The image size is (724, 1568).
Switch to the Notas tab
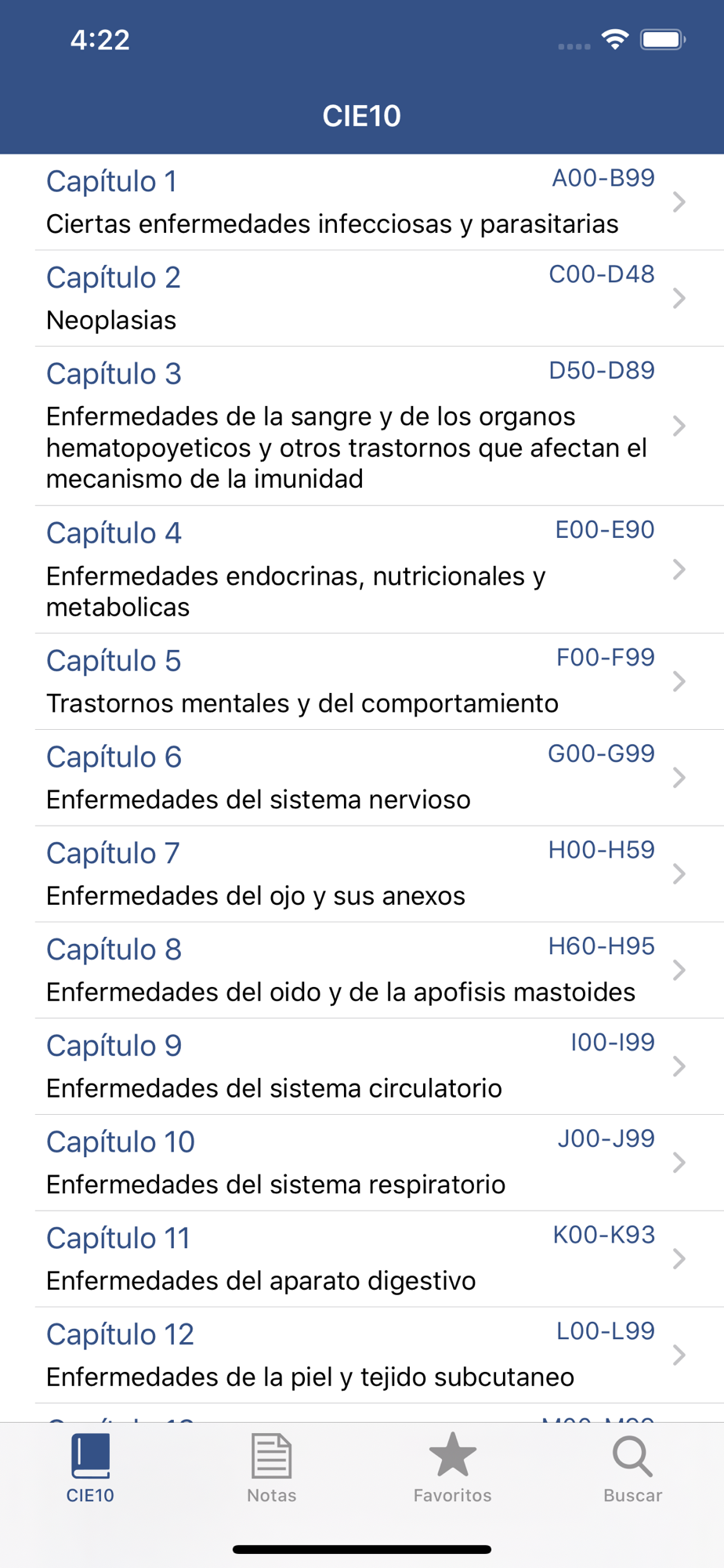point(271,1468)
